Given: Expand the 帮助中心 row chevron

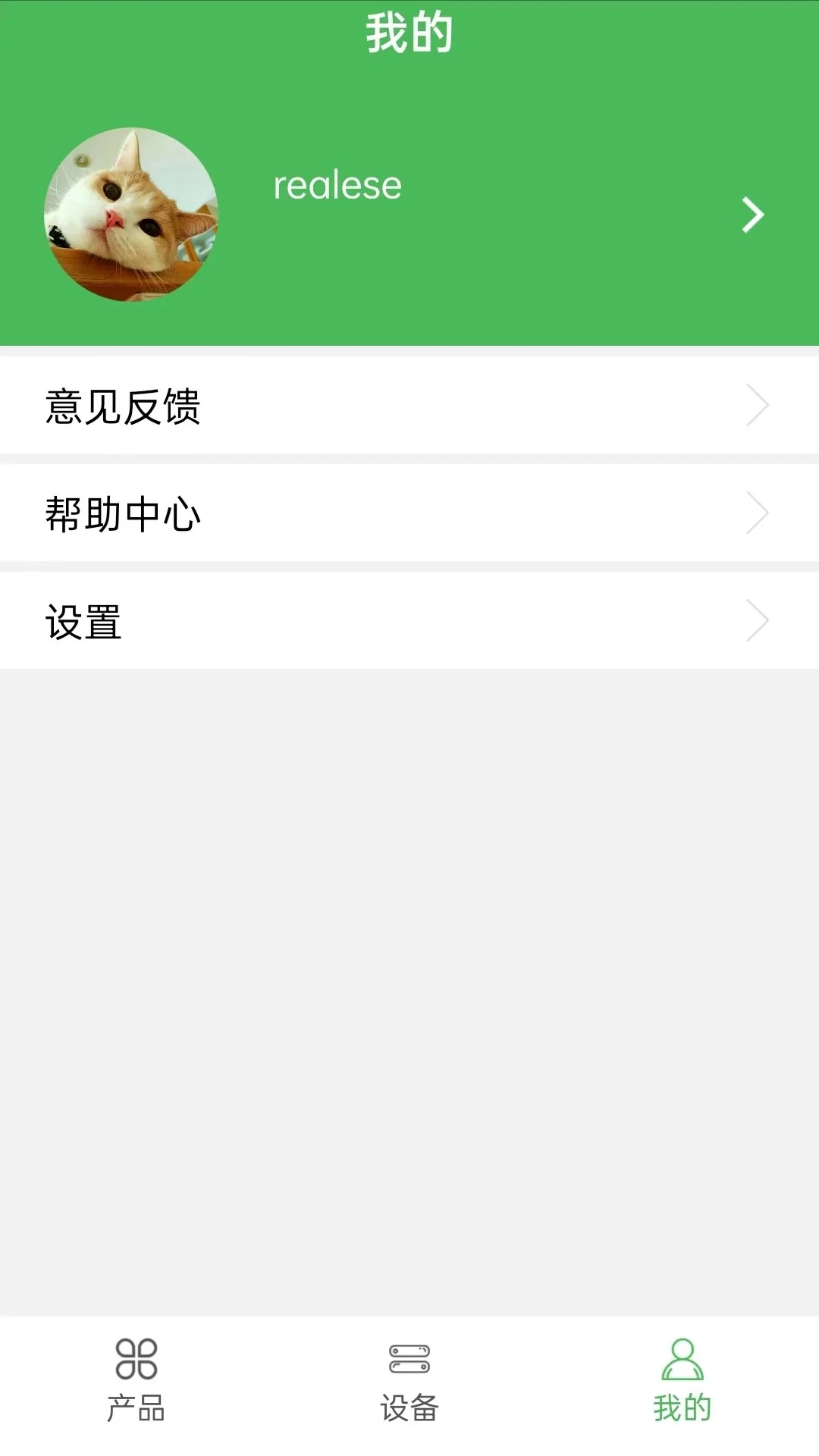Looking at the screenshot, I should pos(759,513).
